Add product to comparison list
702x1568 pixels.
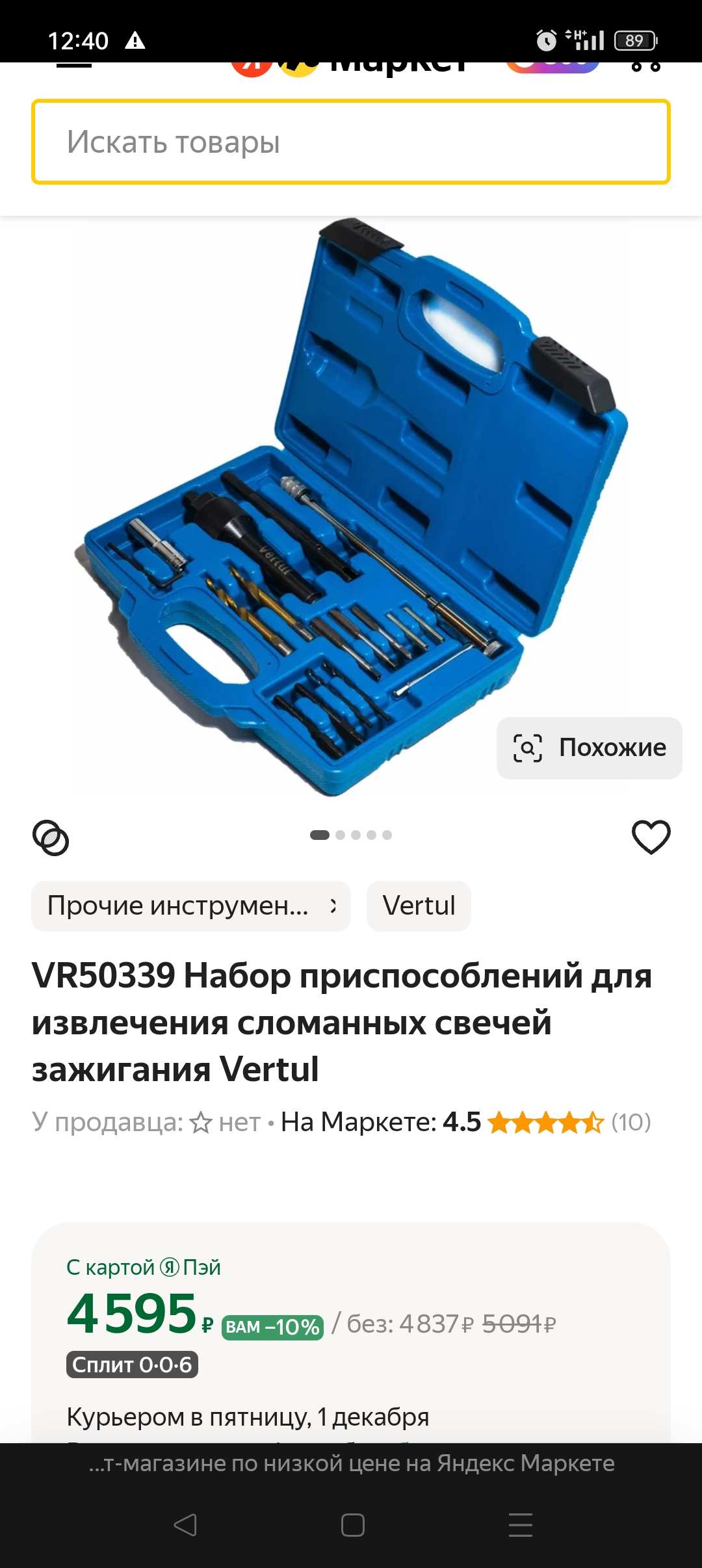coord(51,837)
